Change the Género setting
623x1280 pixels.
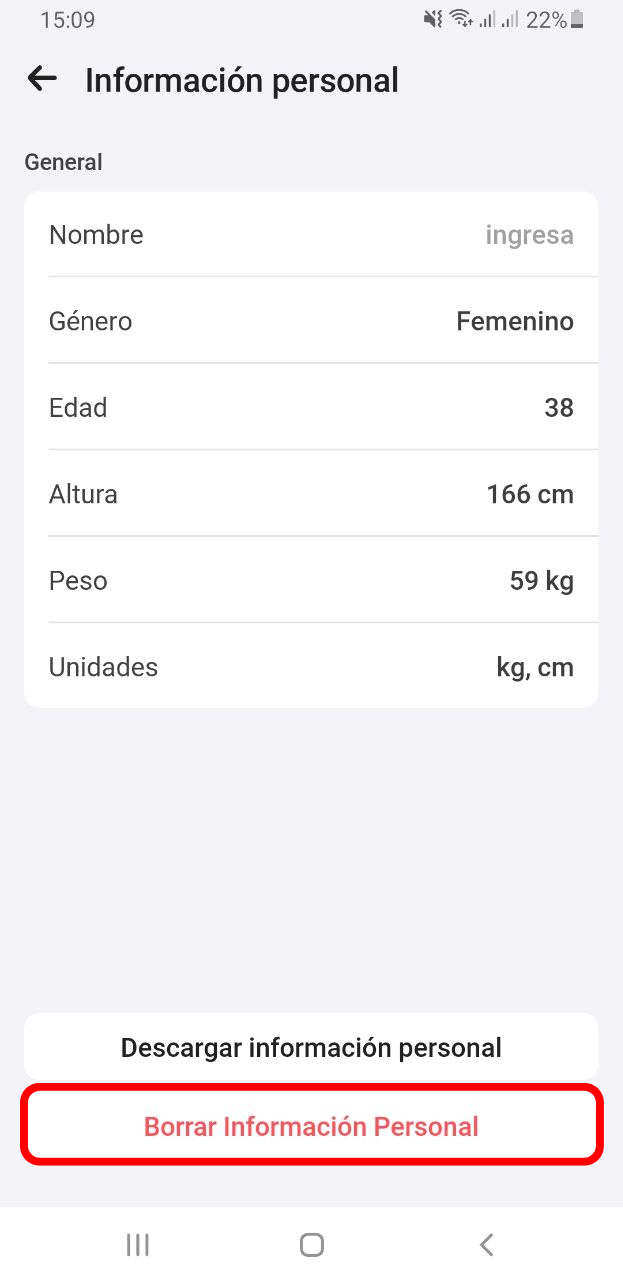click(x=311, y=321)
